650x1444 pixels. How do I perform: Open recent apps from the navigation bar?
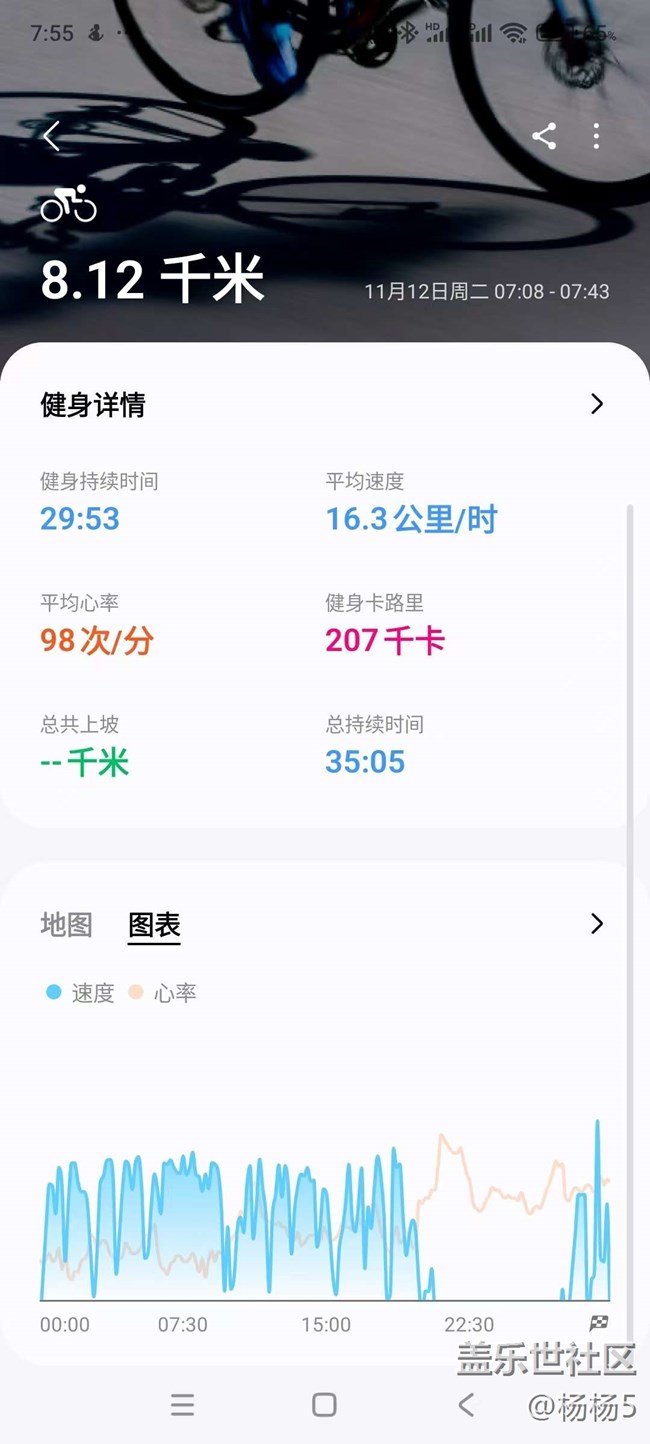182,1405
